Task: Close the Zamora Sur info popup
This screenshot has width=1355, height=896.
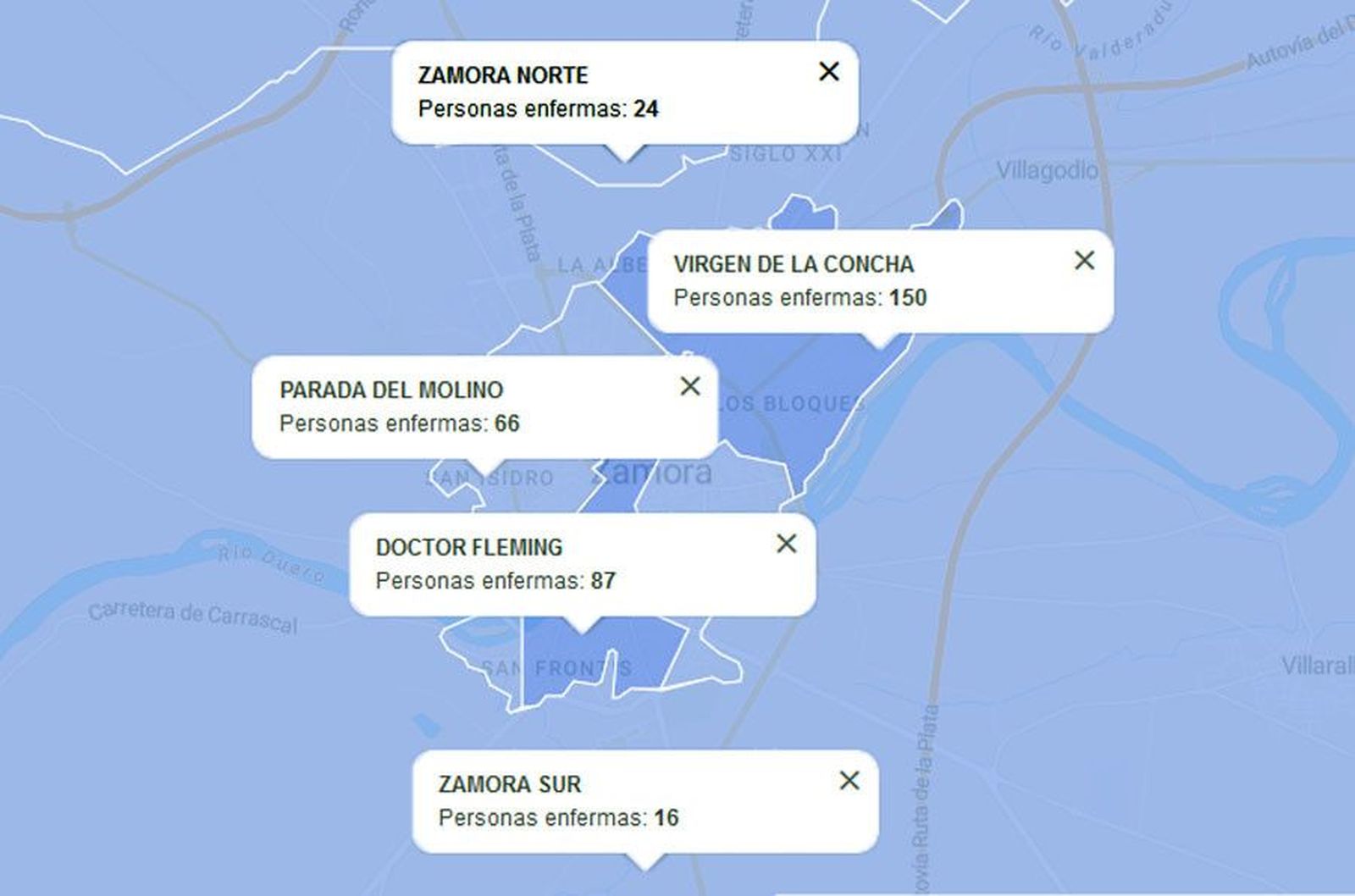Action: (x=849, y=781)
